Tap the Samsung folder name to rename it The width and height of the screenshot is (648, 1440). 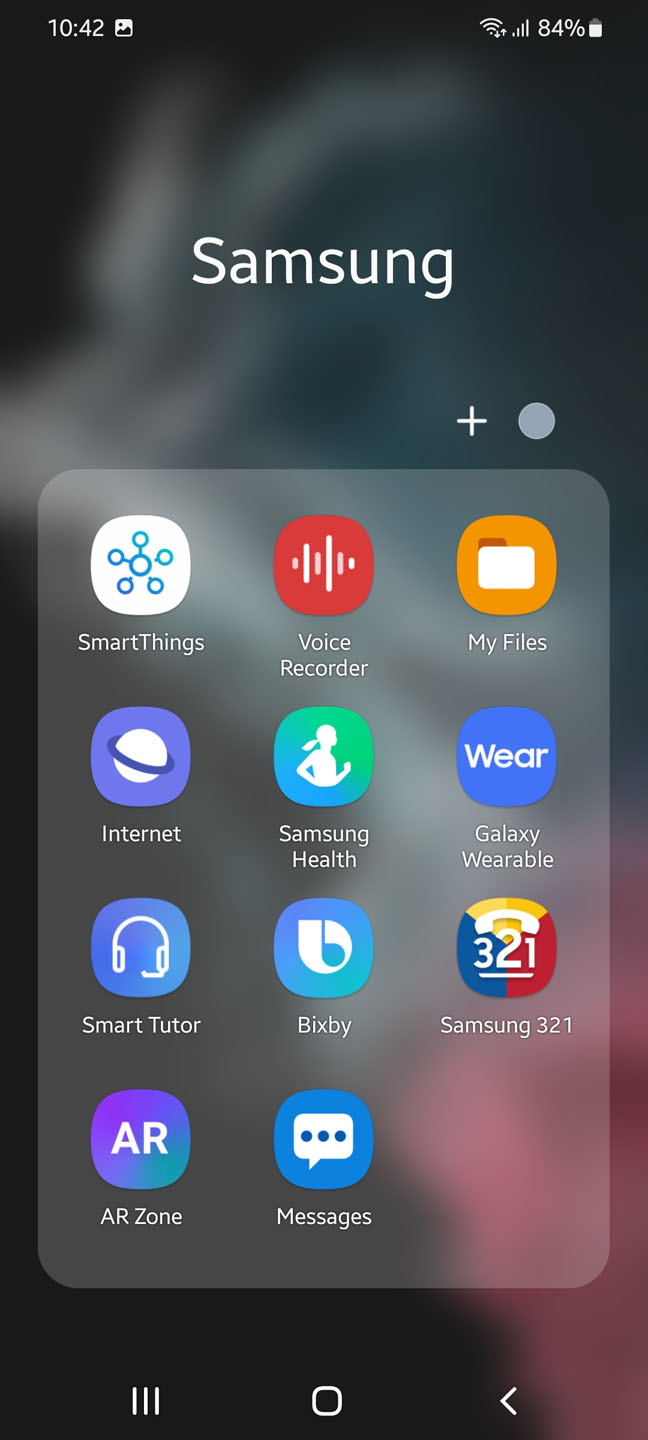(322, 263)
